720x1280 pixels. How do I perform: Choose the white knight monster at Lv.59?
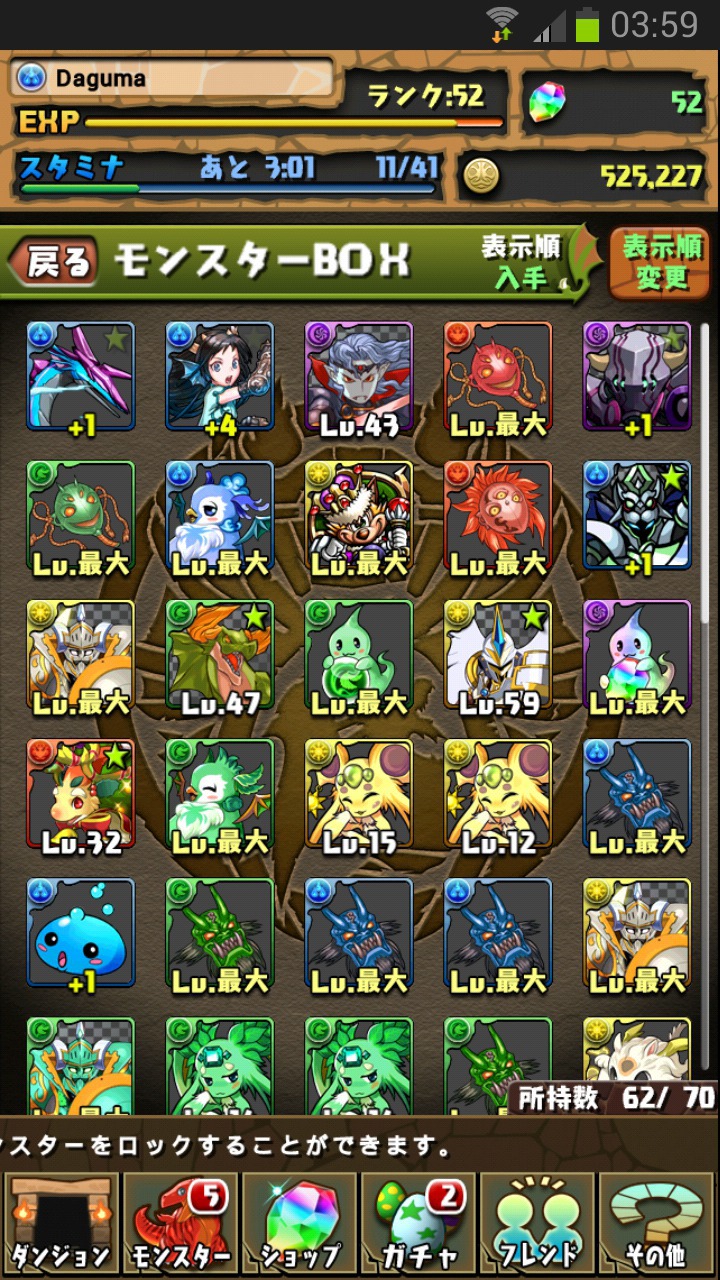(498, 656)
